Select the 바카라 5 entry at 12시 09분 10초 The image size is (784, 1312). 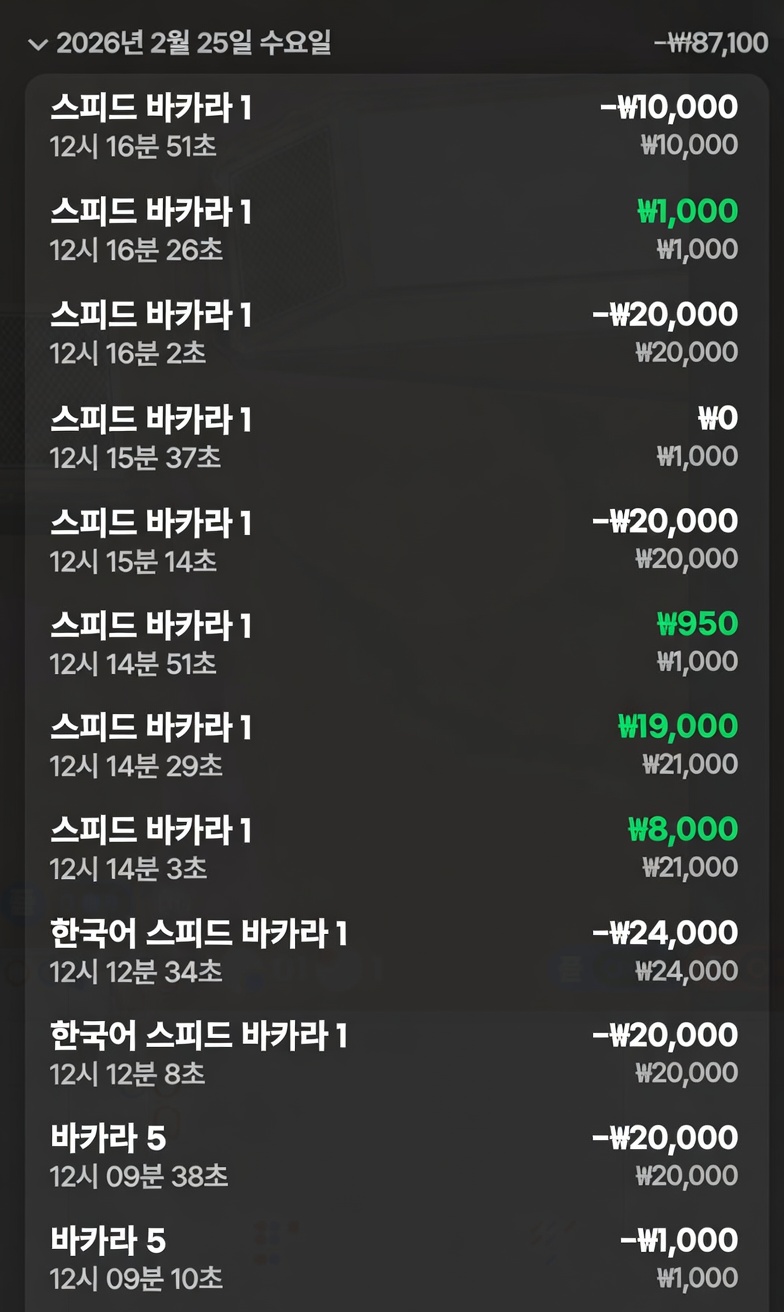click(x=395, y=1259)
